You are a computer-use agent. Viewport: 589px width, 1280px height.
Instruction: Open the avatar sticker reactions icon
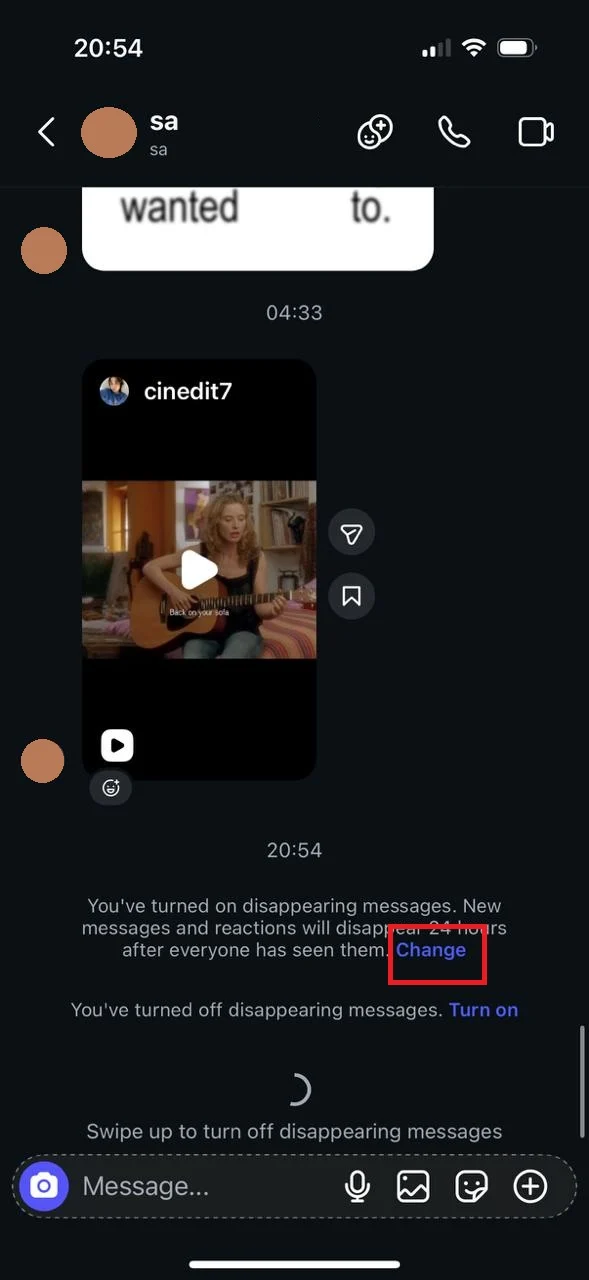point(375,132)
